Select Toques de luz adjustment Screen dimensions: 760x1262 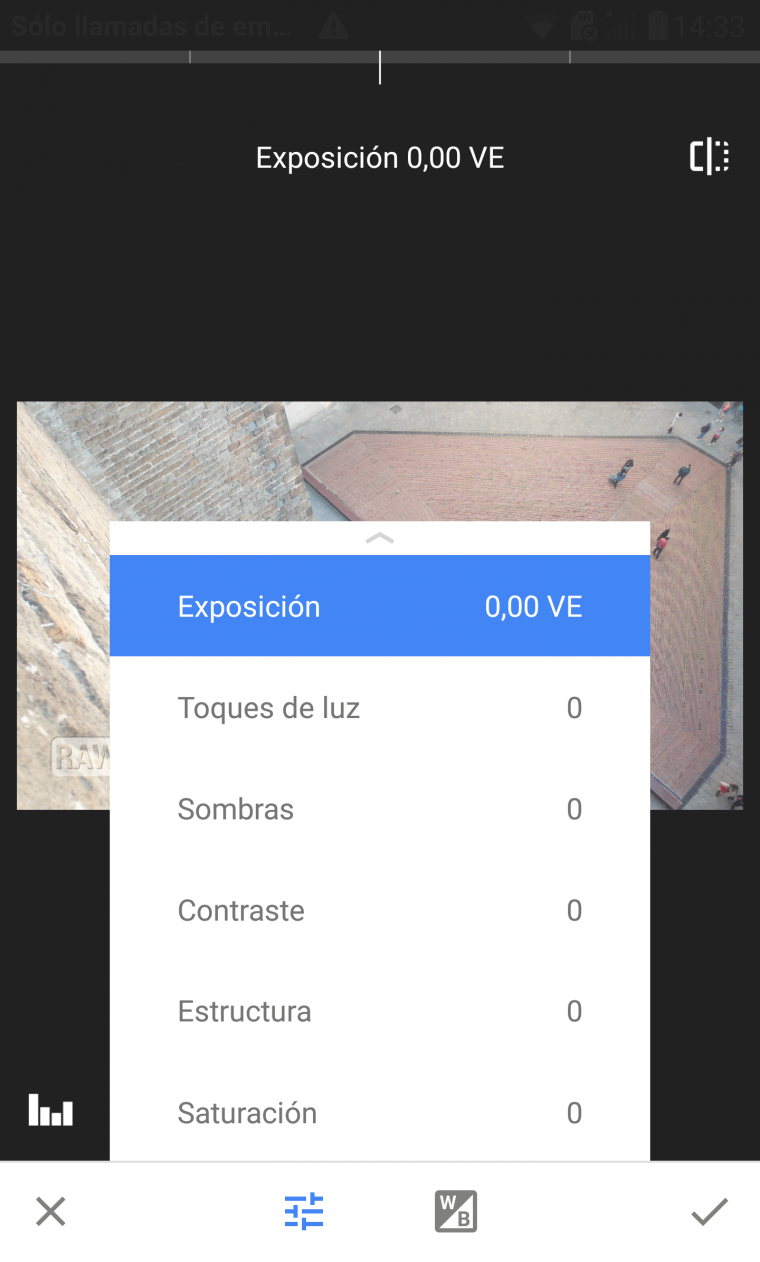click(x=380, y=708)
